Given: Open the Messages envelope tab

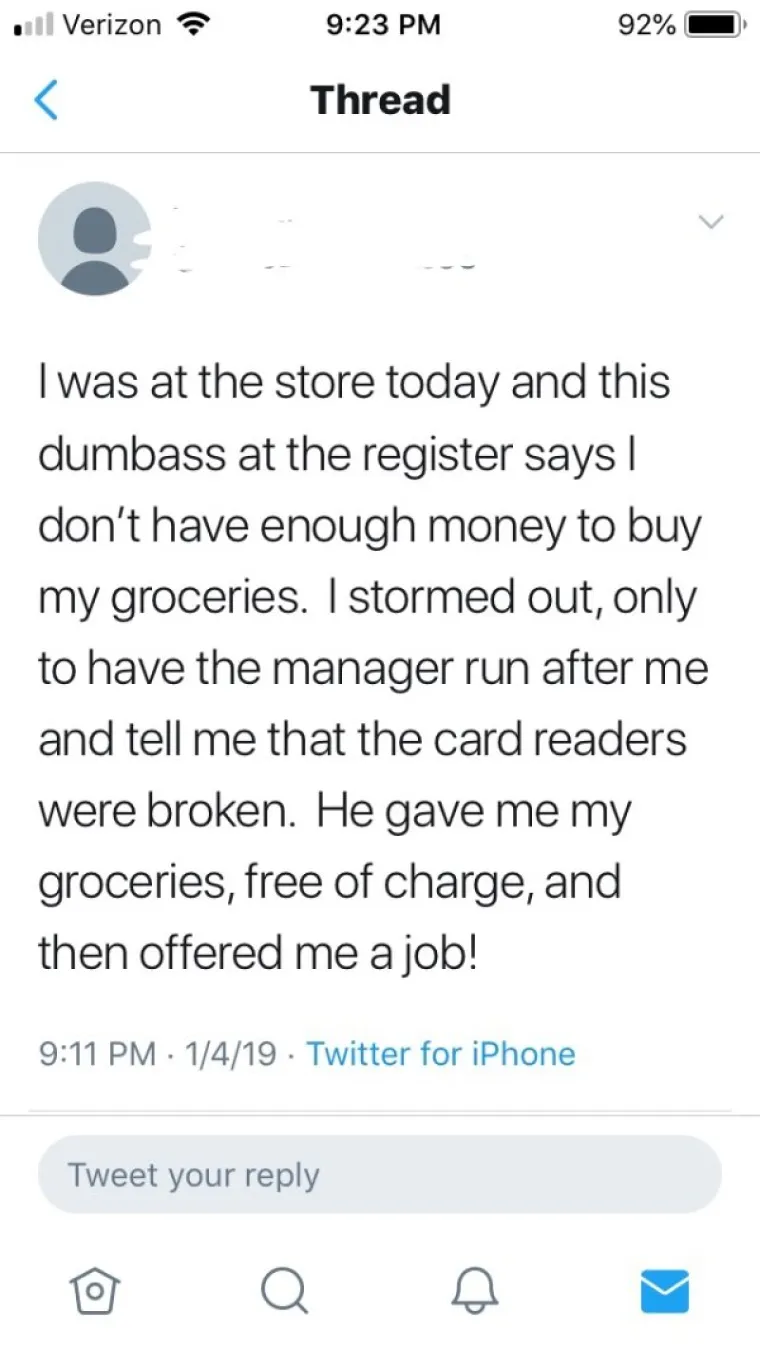Looking at the screenshot, I should pos(664,1291).
